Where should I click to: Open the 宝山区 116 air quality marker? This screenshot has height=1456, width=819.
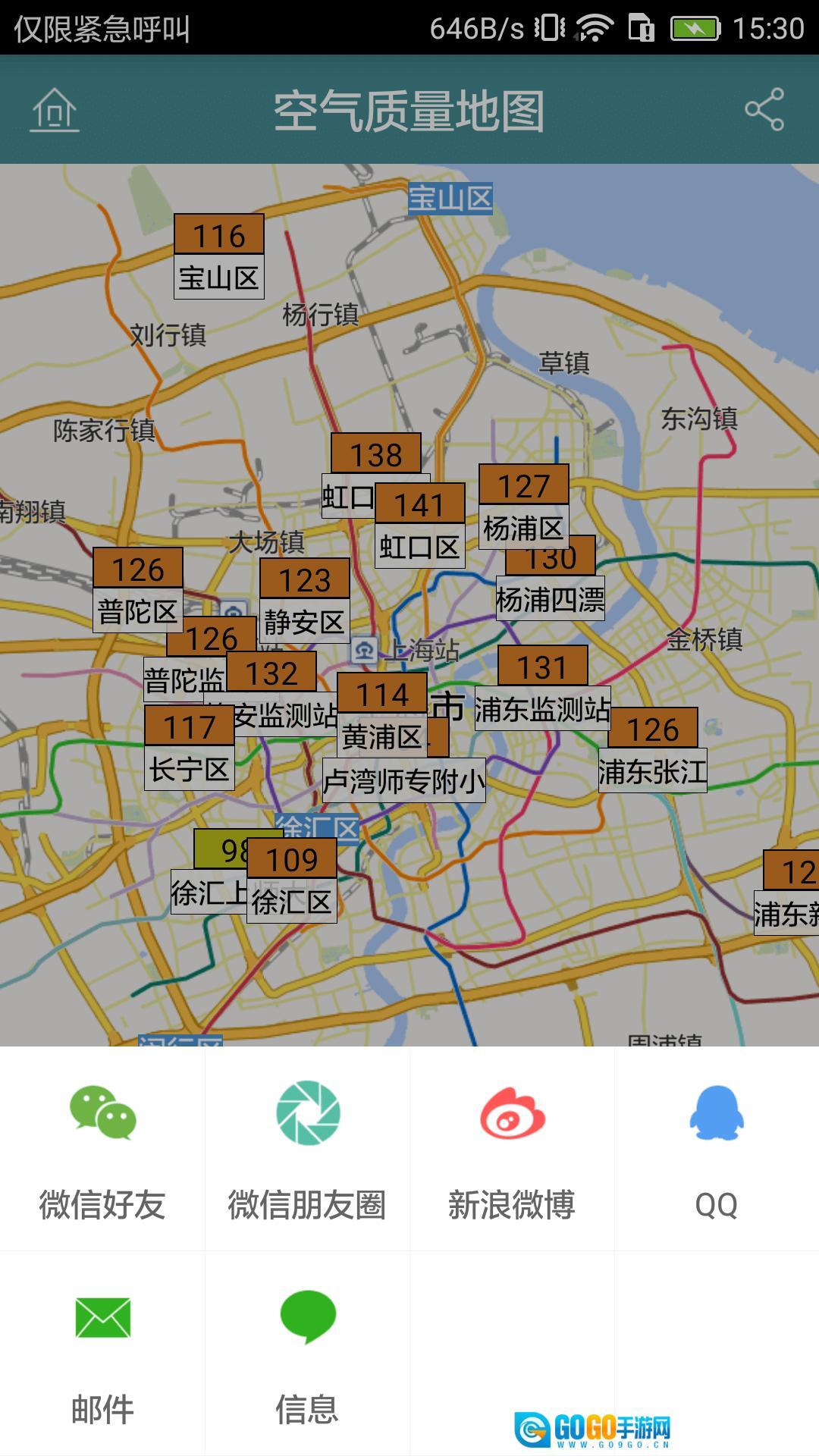[219, 256]
